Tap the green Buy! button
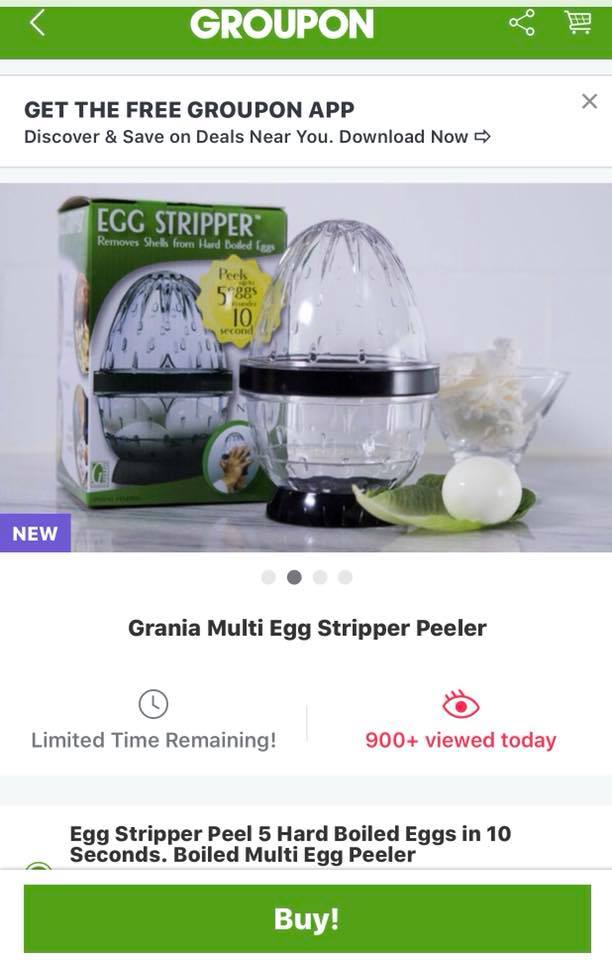This screenshot has width=612, height=960. [307, 918]
